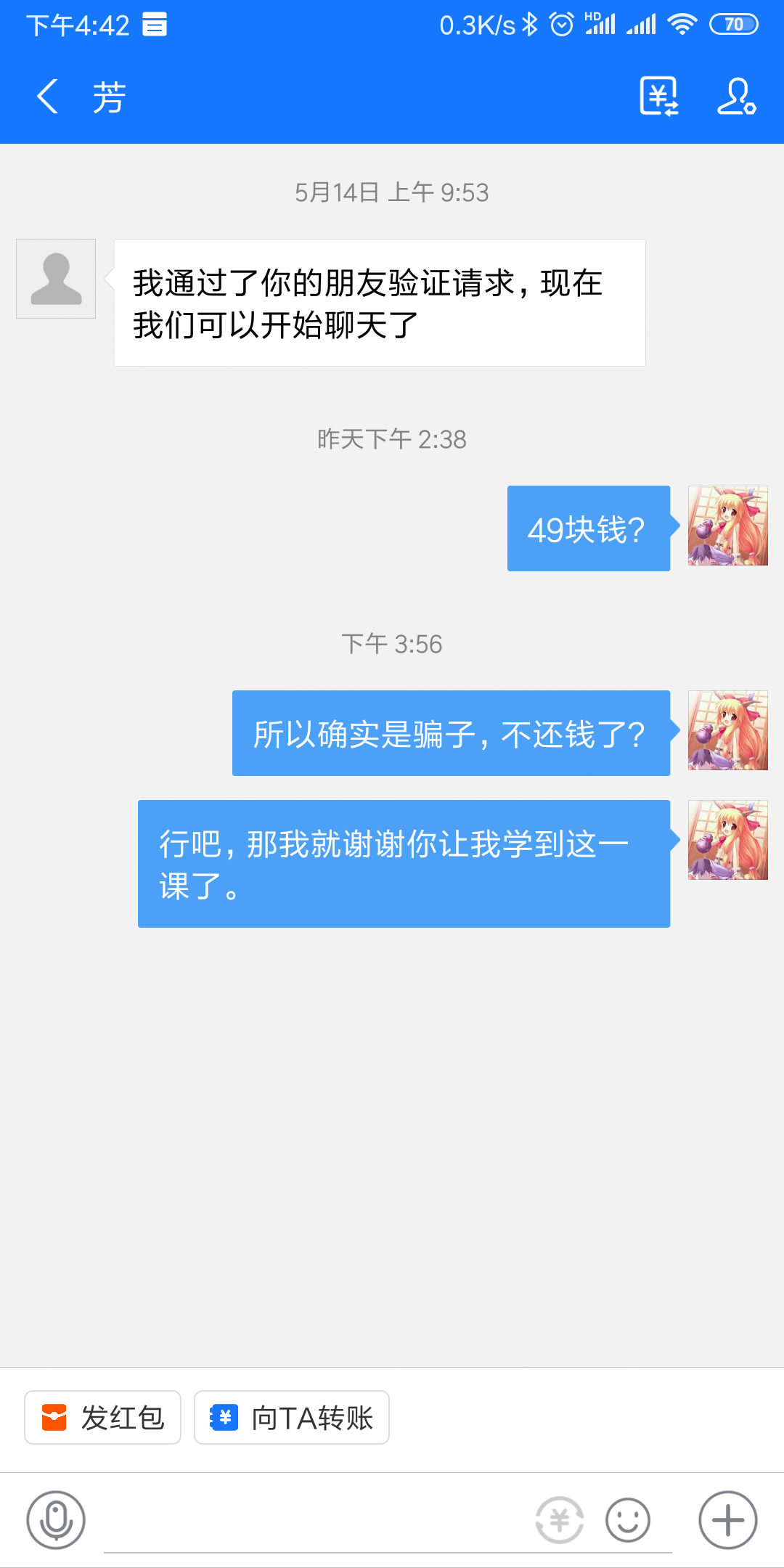Open the emoji picker
784x1568 pixels.
pyautogui.click(x=629, y=1519)
